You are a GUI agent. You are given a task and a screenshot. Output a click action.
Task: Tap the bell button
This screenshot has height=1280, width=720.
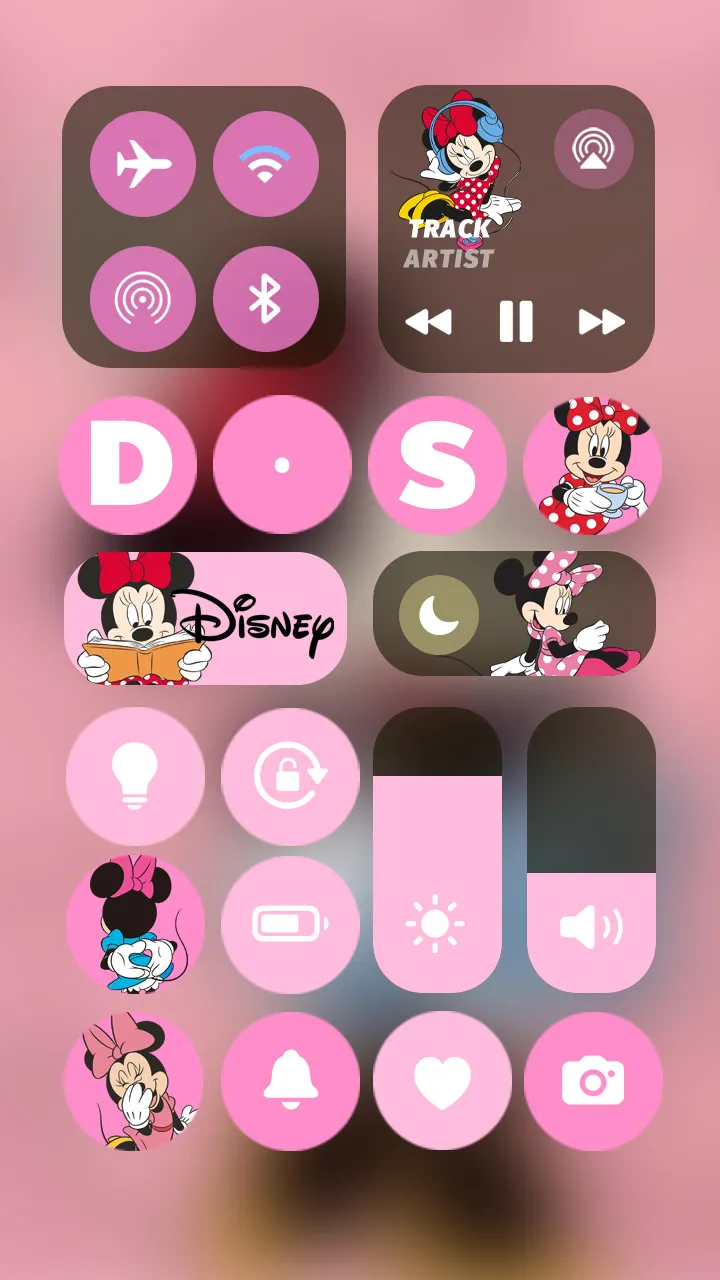pos(290,1081)
